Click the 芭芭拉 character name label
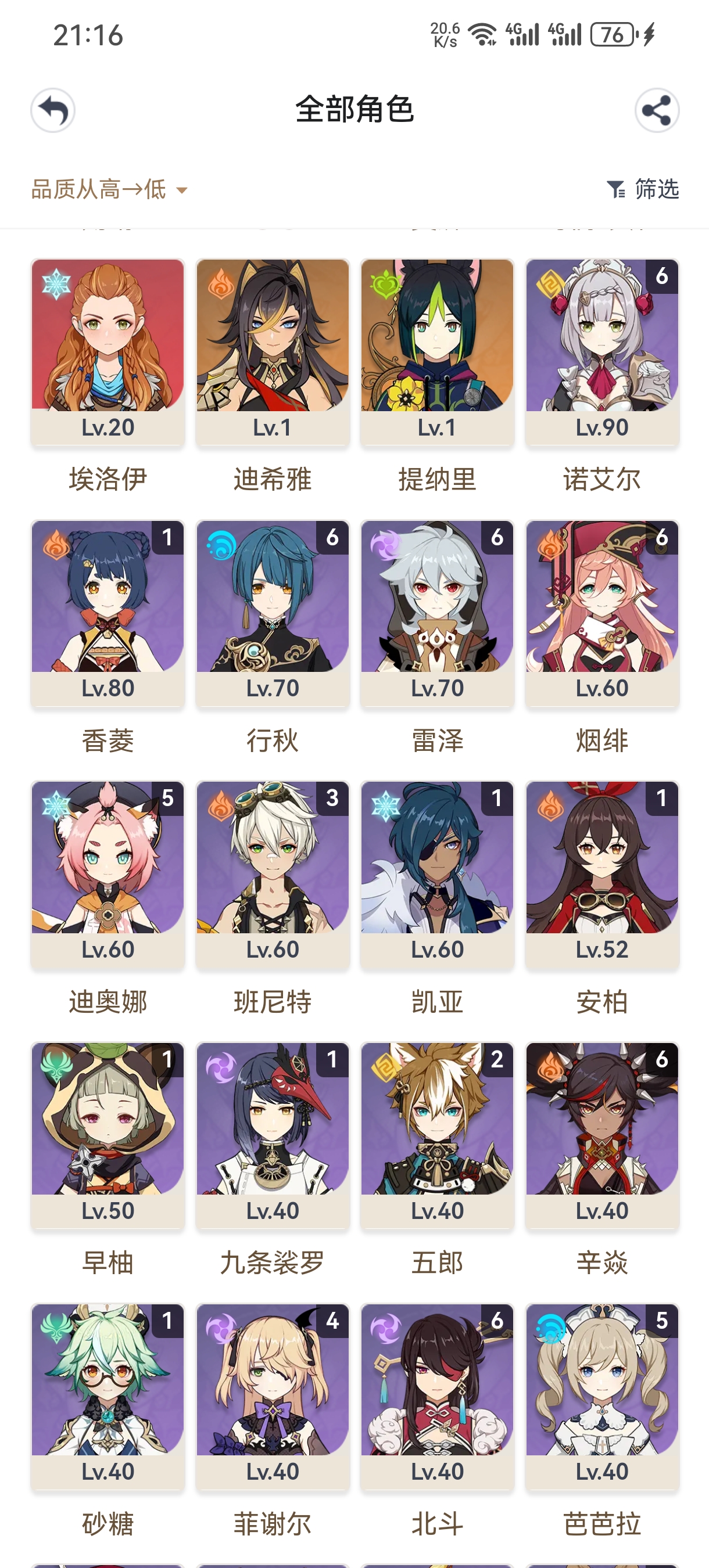 pyautogui.click(x=602, y=1522)
